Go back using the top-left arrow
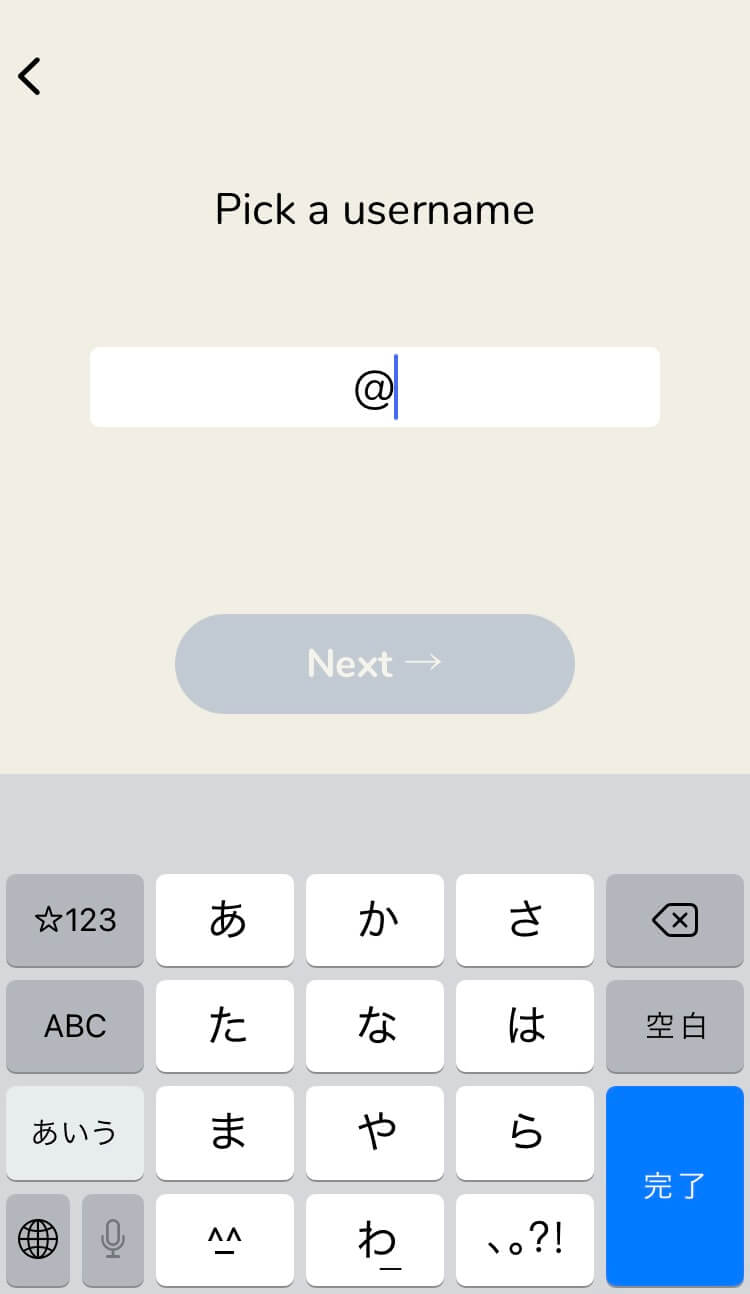The height and width of the screenshot is (1294, 750). click(x=30, y=76)
